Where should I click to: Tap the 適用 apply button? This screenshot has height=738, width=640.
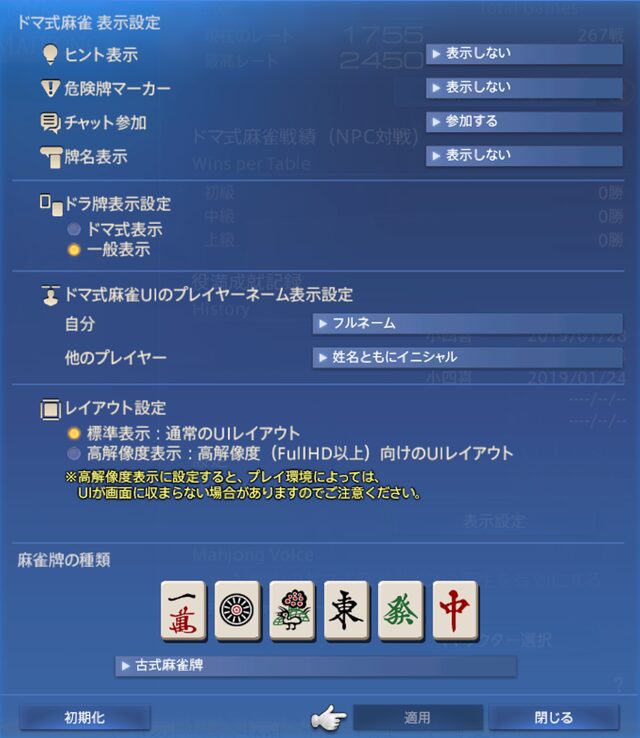(x=417, y=717)
